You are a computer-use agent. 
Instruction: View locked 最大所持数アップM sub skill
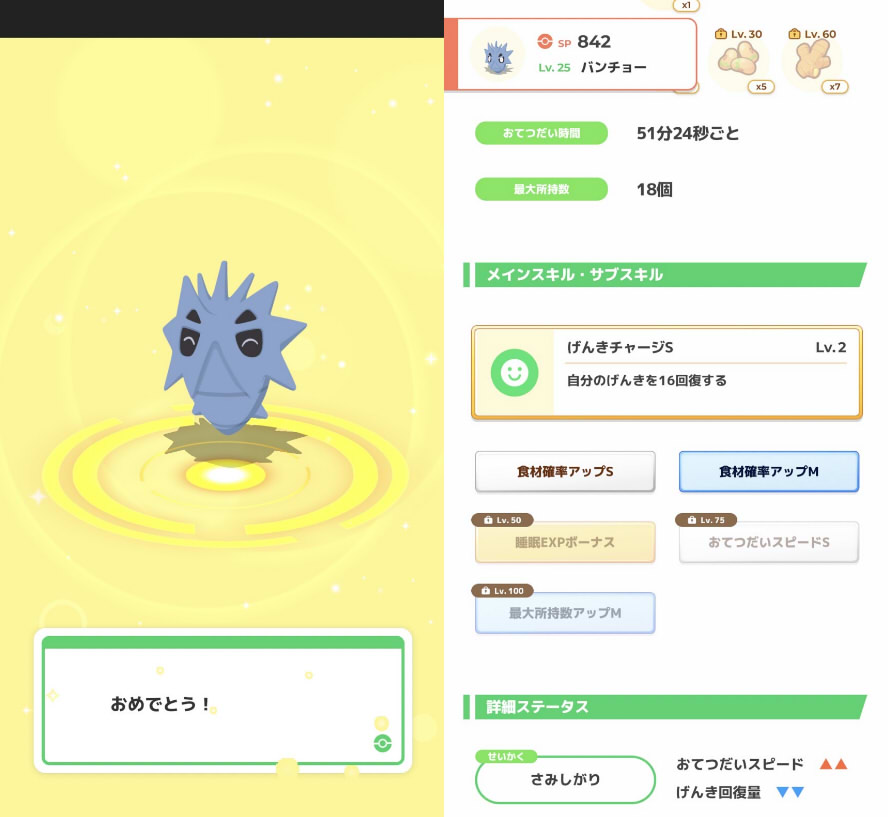(565, 613)
